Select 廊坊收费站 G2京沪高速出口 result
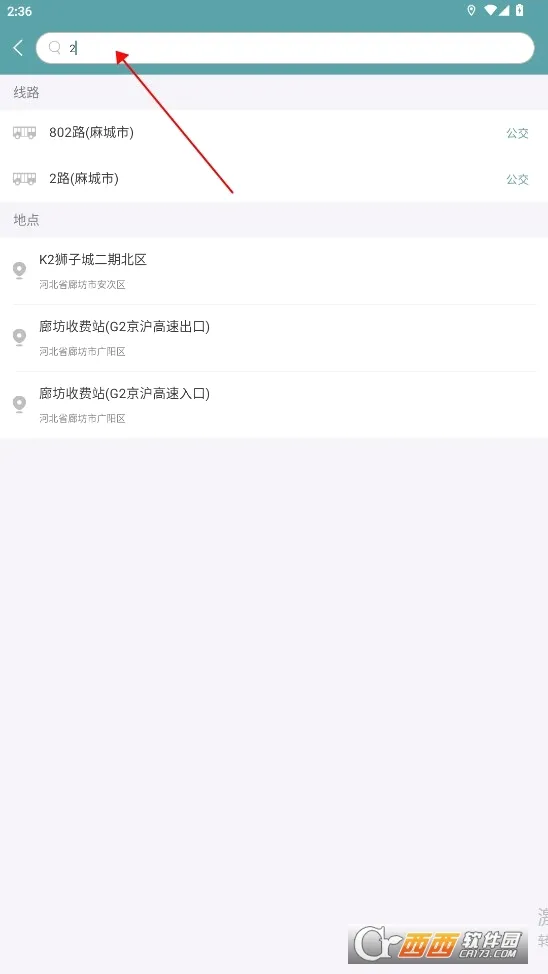This screenshot has height=974, width=548. [274, 338]
